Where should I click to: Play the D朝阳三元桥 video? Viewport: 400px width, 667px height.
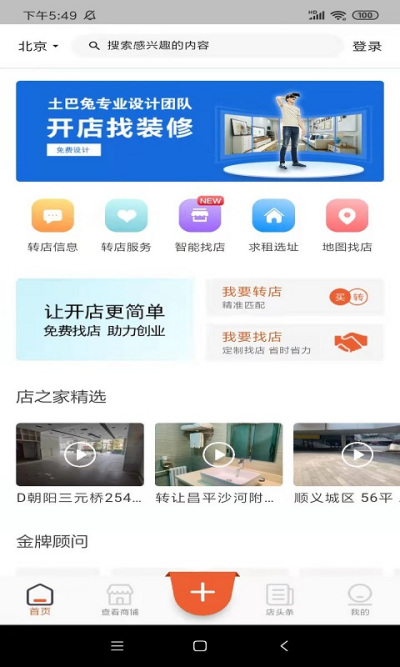point(80,454)
